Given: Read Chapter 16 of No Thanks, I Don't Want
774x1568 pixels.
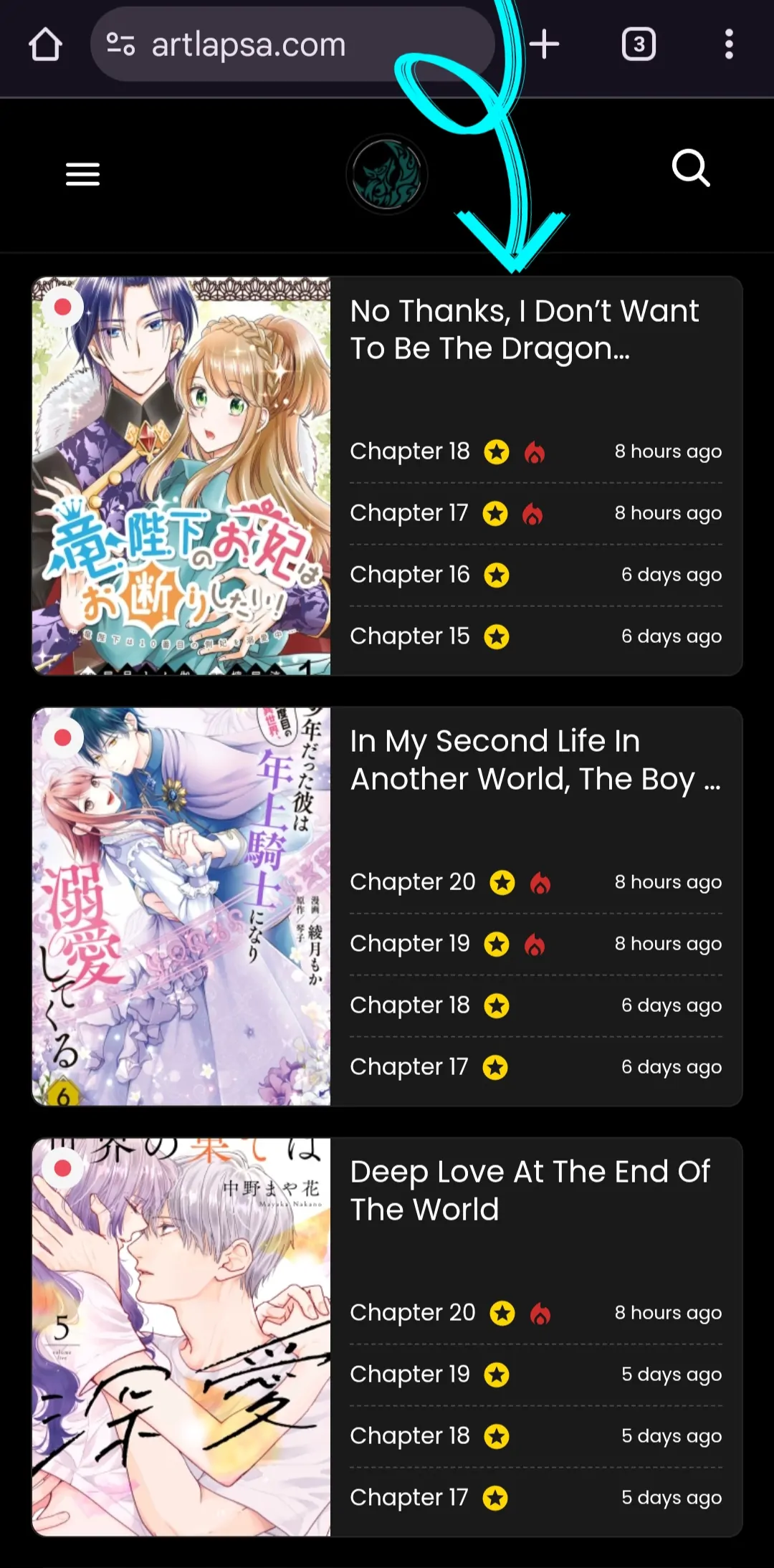Looking at the screenshot, I should pos(410,575).
